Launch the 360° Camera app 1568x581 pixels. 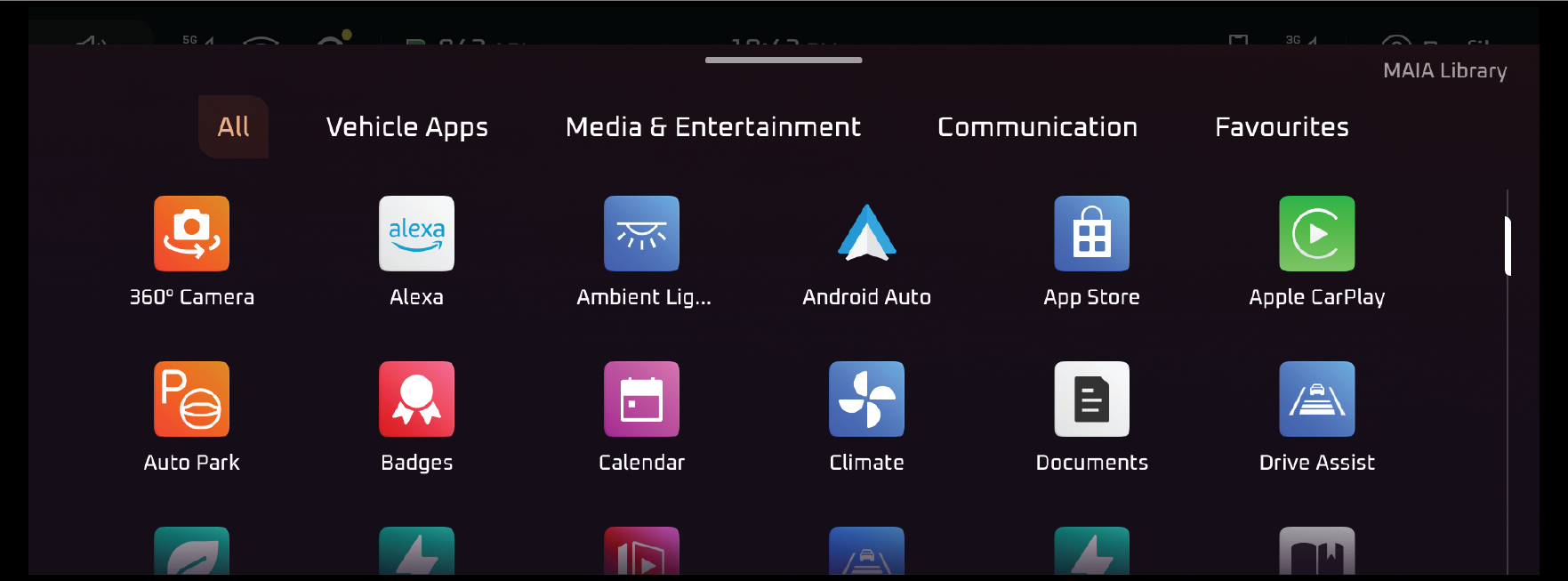pyautogui.click(x=191, y=234)
